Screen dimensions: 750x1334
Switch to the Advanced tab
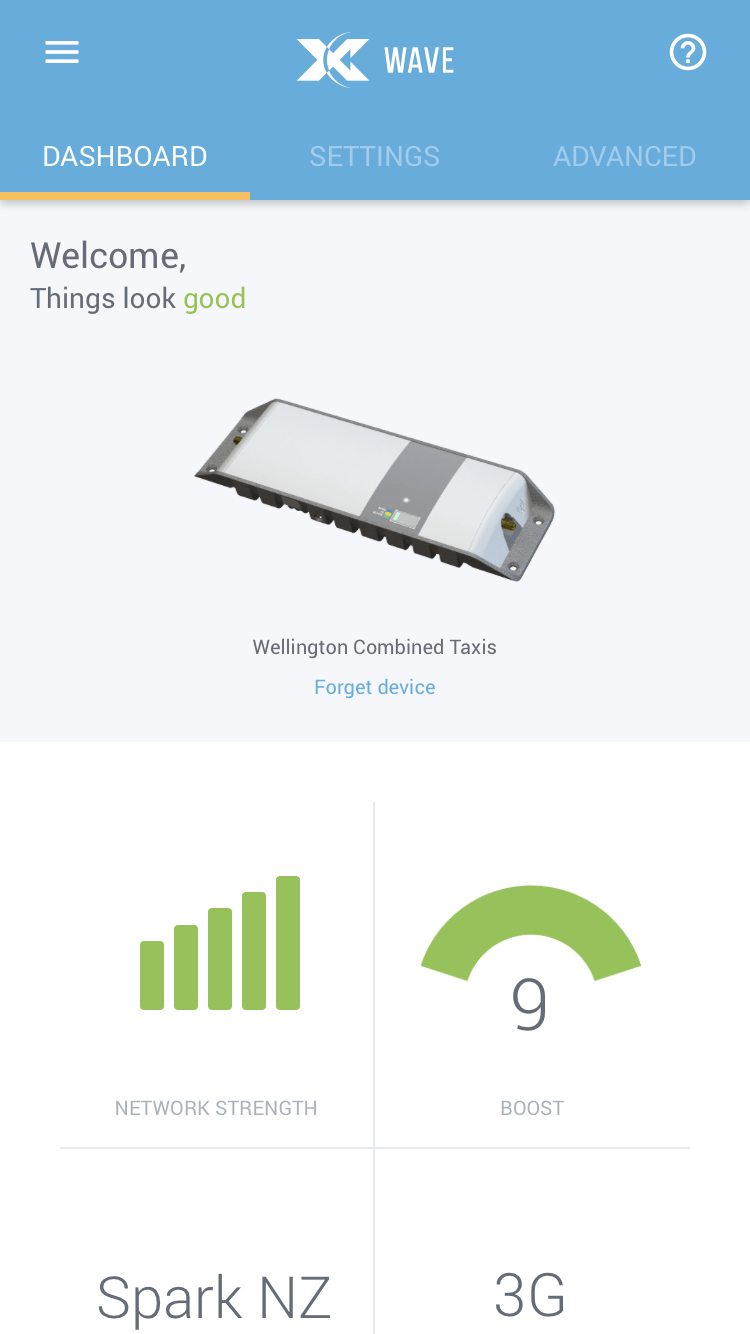tap(625, 157)
